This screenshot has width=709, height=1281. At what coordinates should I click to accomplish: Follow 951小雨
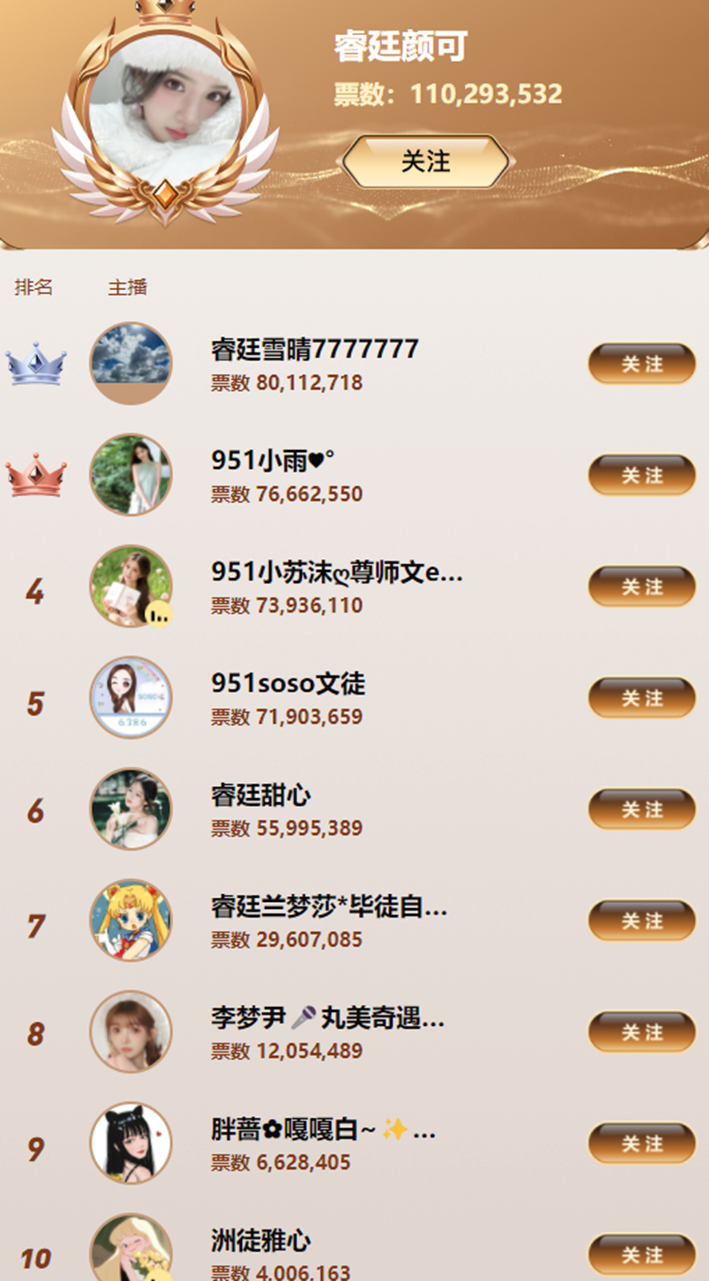click(x=641, y=475)
